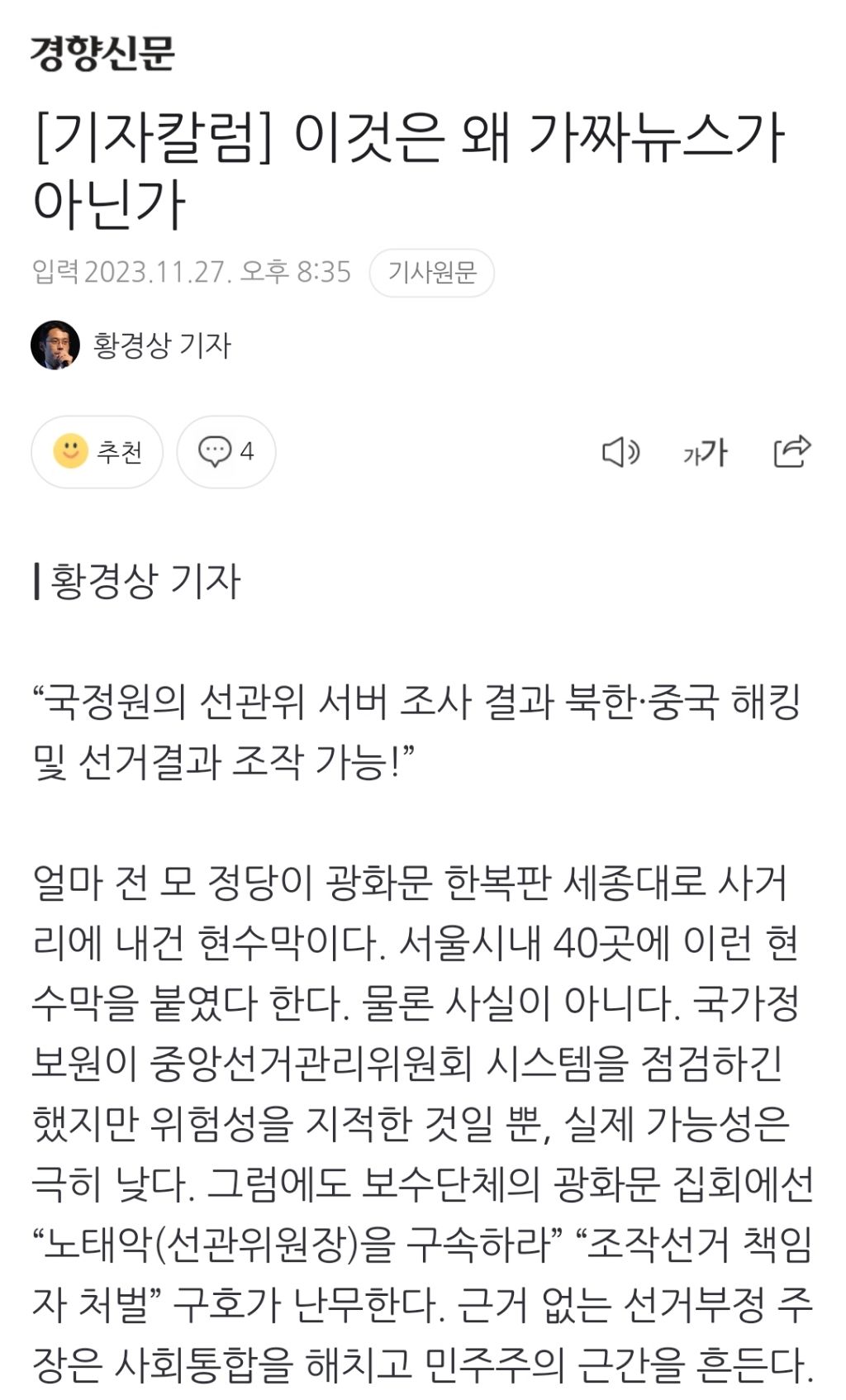Open the comments showing 4
Image resolution: width=846 pixels, height=1400 pixels.
tap(226, 452)
